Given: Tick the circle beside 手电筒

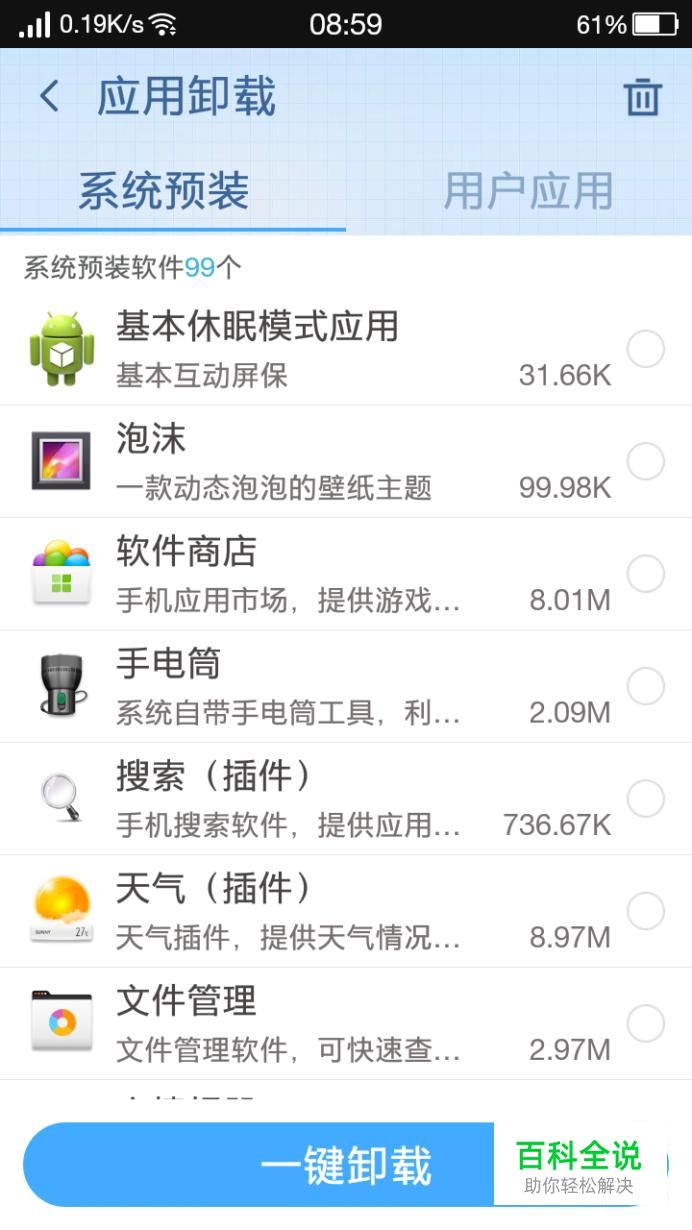Looking at the screenshot, I should coord(646,686).
